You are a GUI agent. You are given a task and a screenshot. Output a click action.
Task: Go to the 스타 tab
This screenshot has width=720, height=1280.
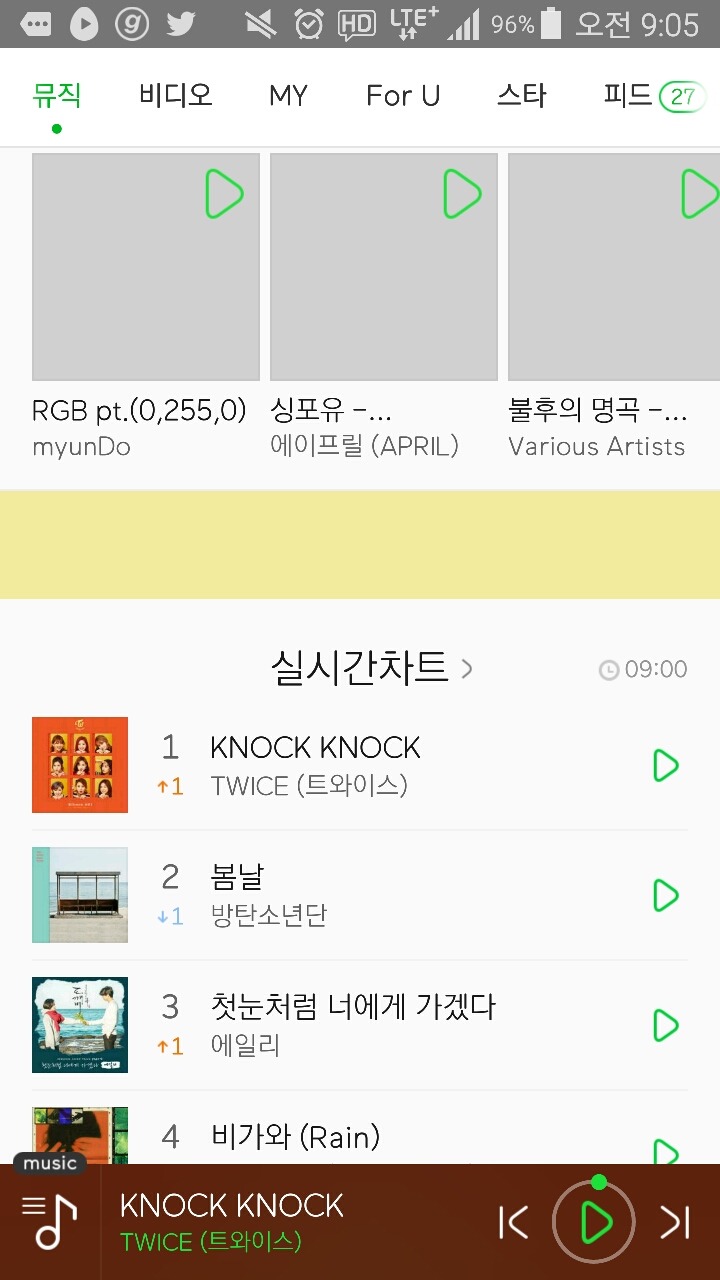[x=522, y=96]
